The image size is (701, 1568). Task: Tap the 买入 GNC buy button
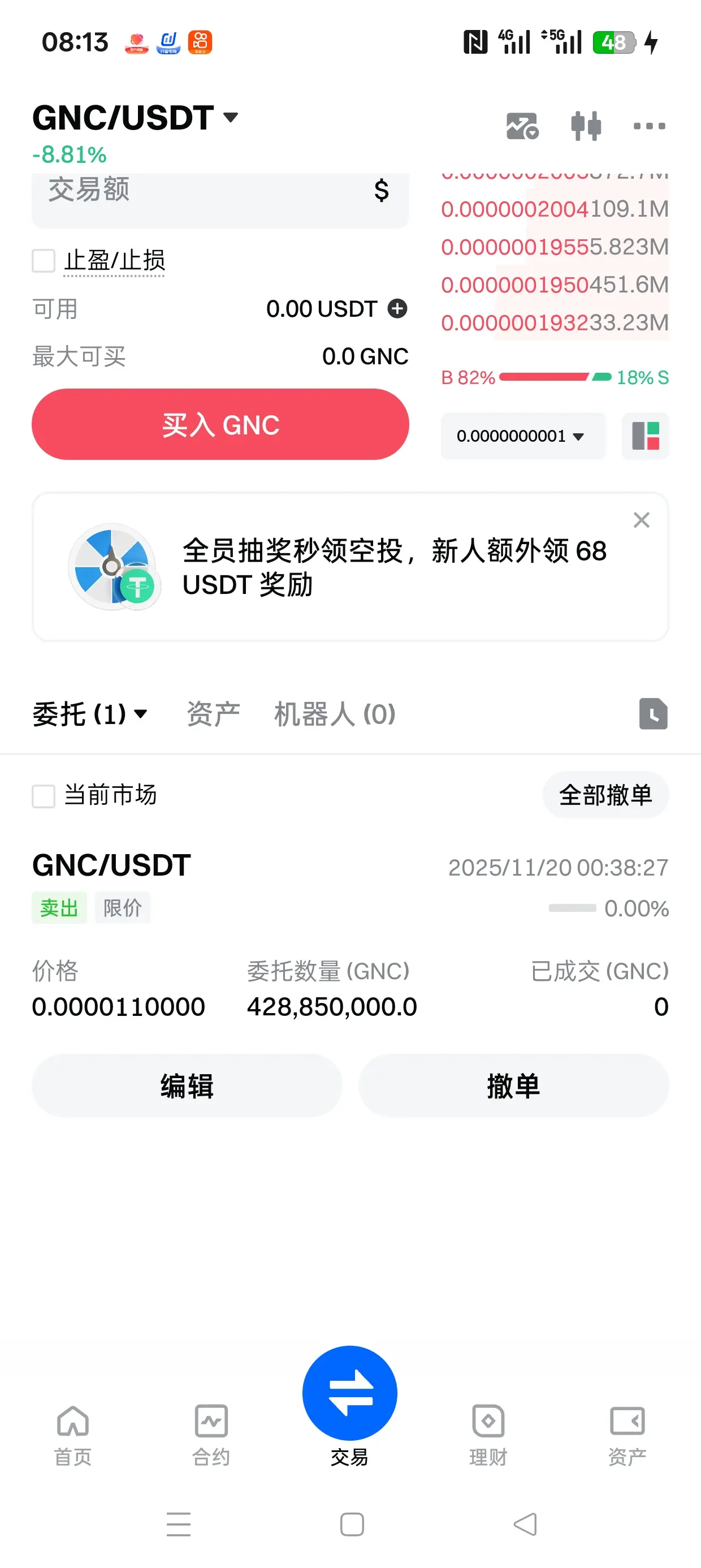[220, 424]
